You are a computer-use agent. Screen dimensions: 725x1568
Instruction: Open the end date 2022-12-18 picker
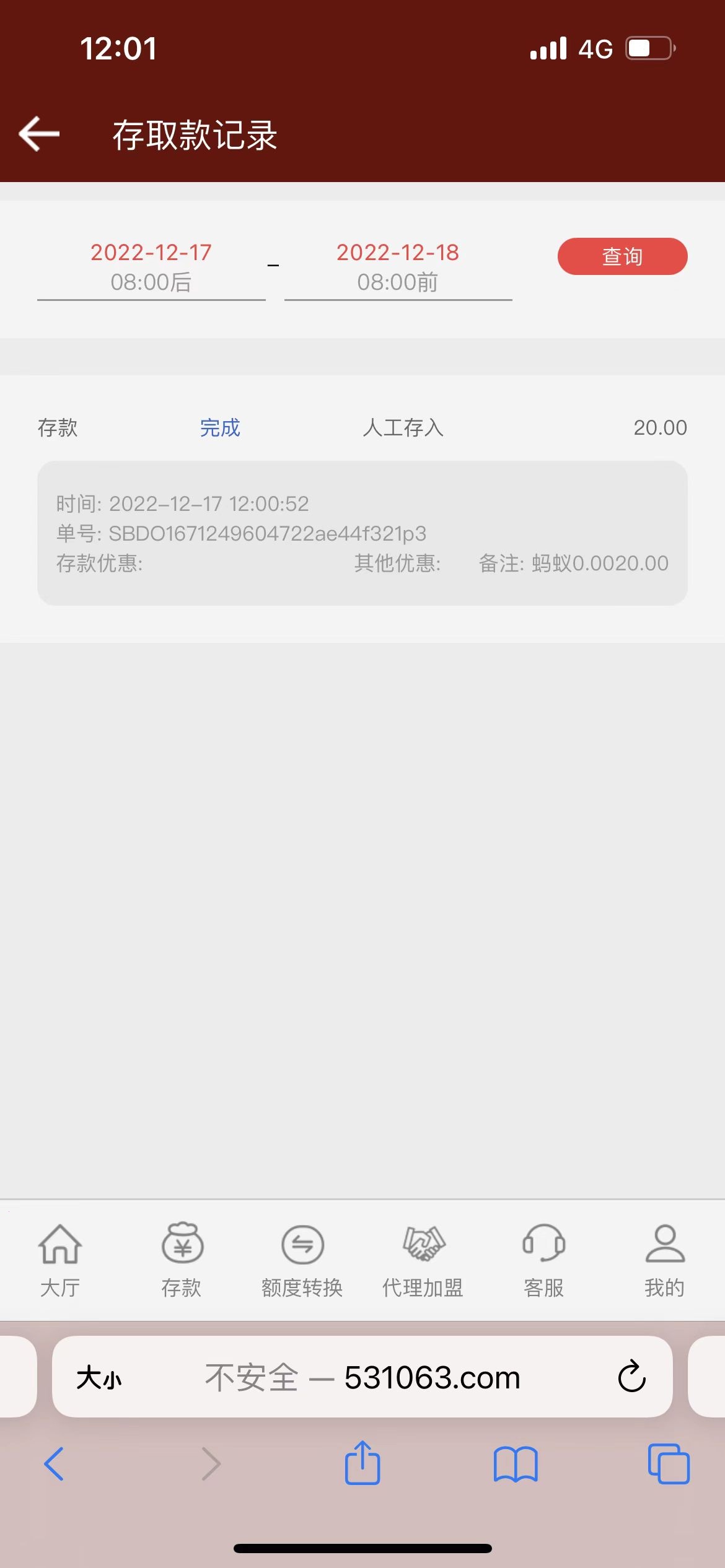(x=398, y=268)
